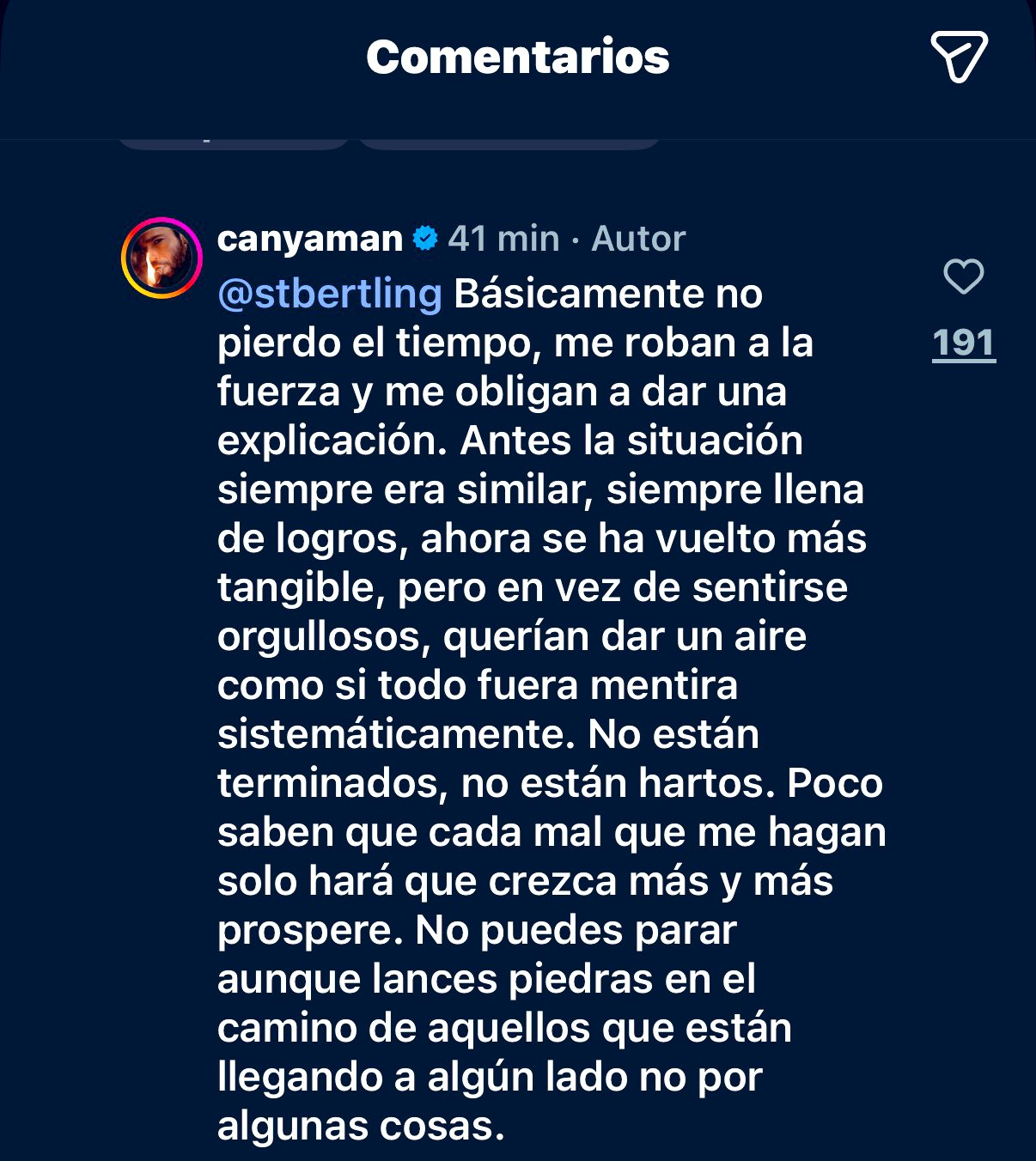Tap the canyaman username
1036x1161 pixels.
(310, 239)
